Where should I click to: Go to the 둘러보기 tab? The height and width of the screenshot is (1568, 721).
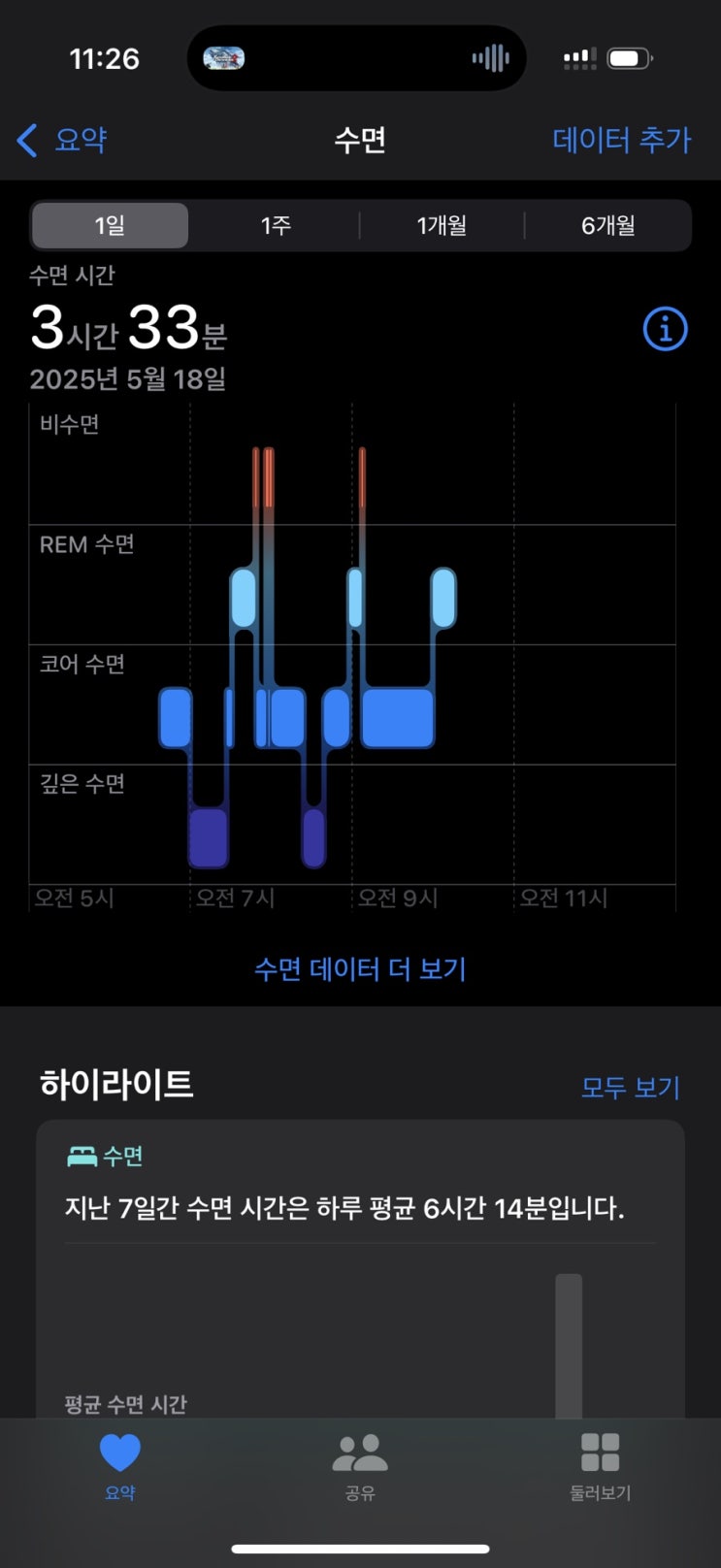point(600,1467)
